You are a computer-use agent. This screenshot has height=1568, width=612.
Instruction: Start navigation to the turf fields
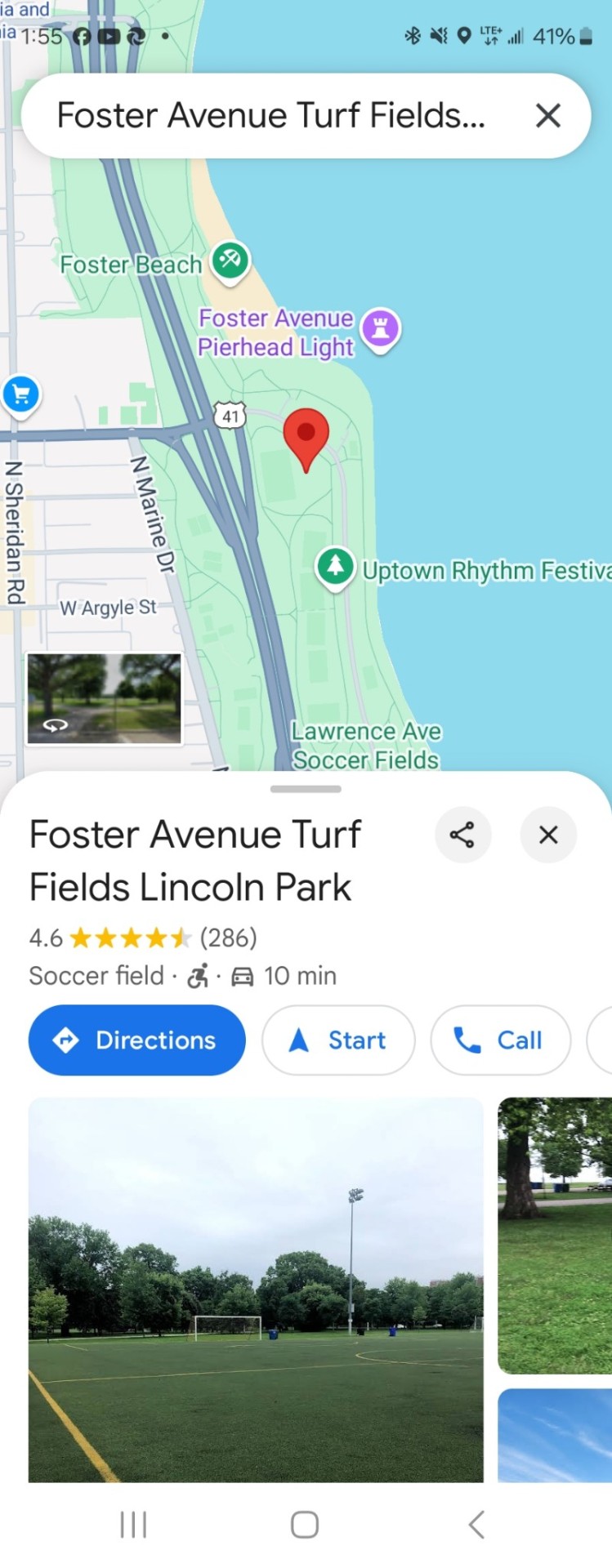pos(337,1040)
